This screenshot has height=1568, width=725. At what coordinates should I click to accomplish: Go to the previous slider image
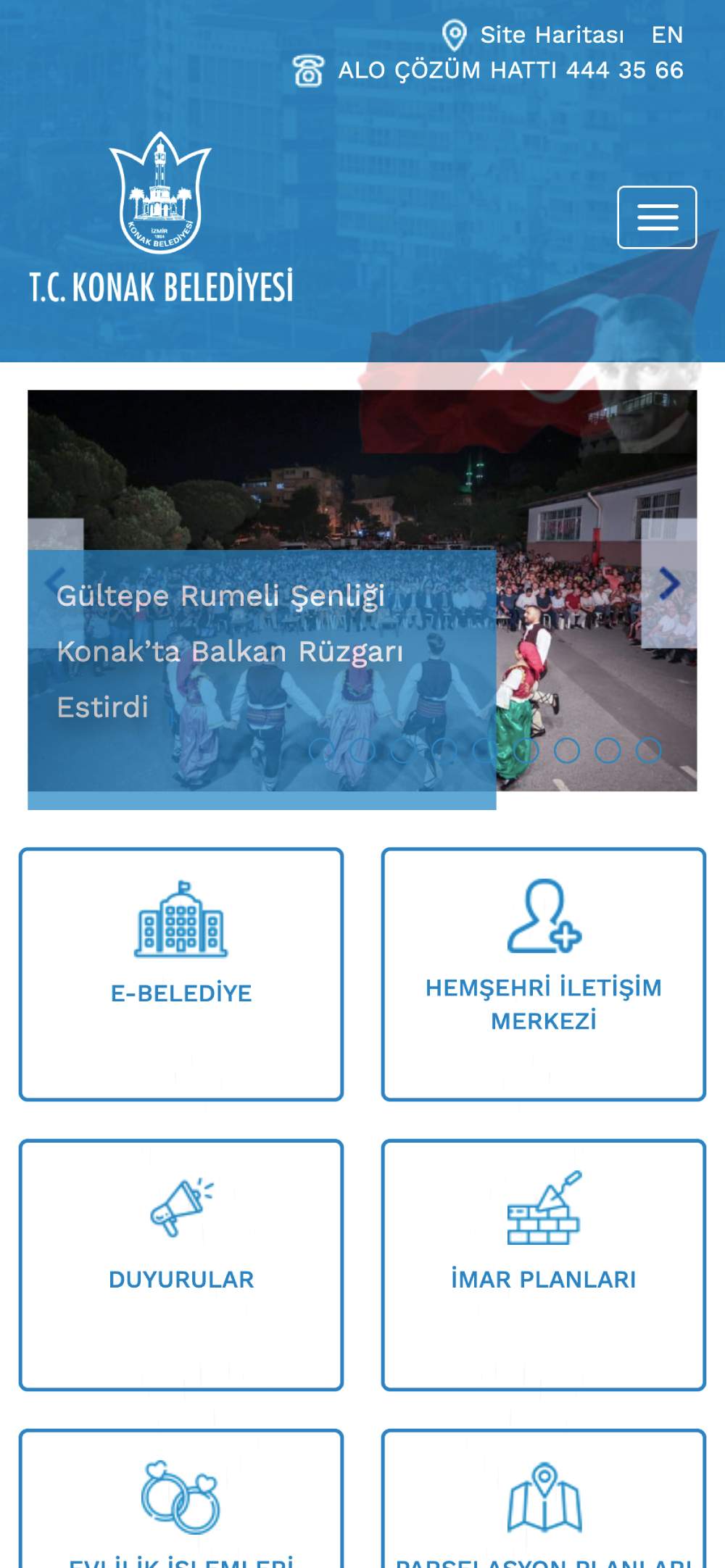coord(55,582)
